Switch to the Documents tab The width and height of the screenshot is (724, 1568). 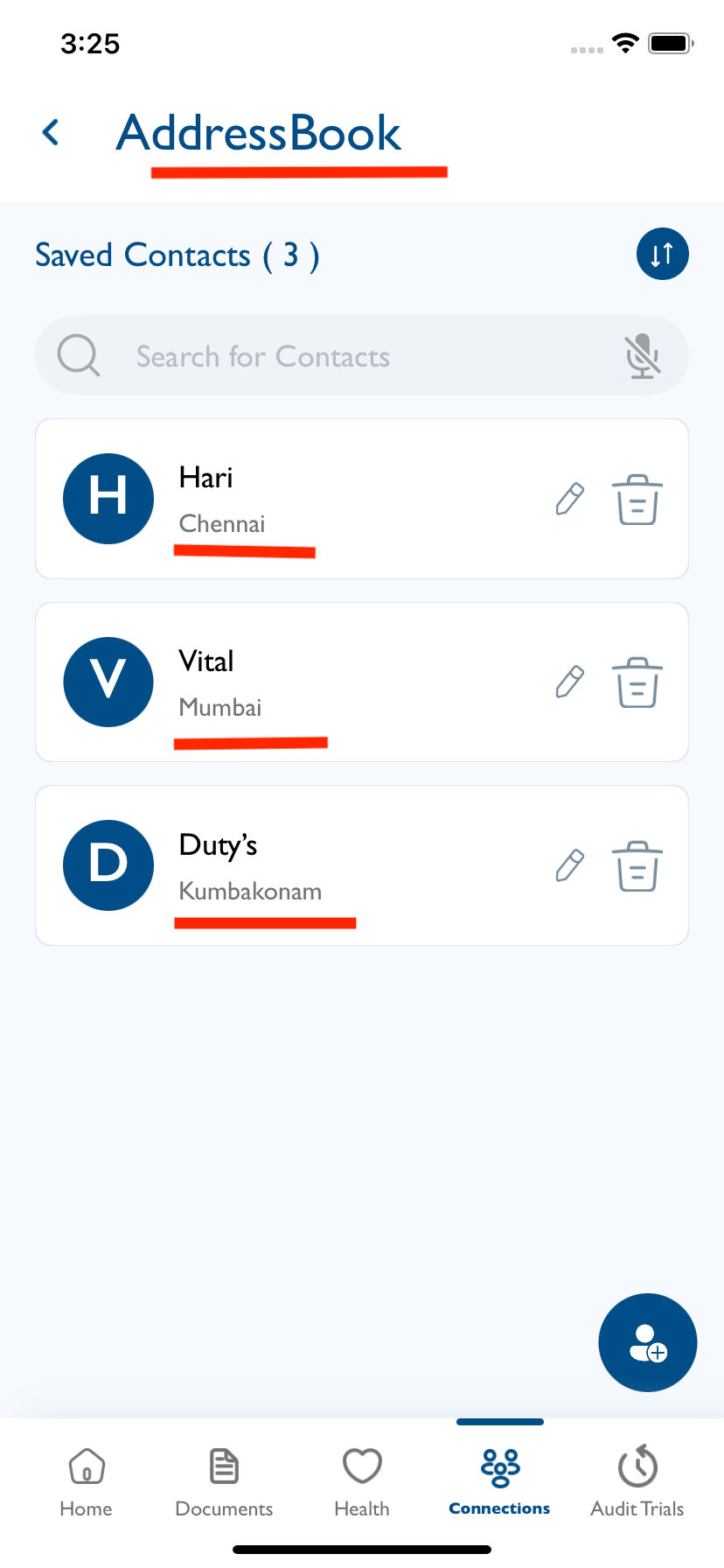coord(224,1481)
